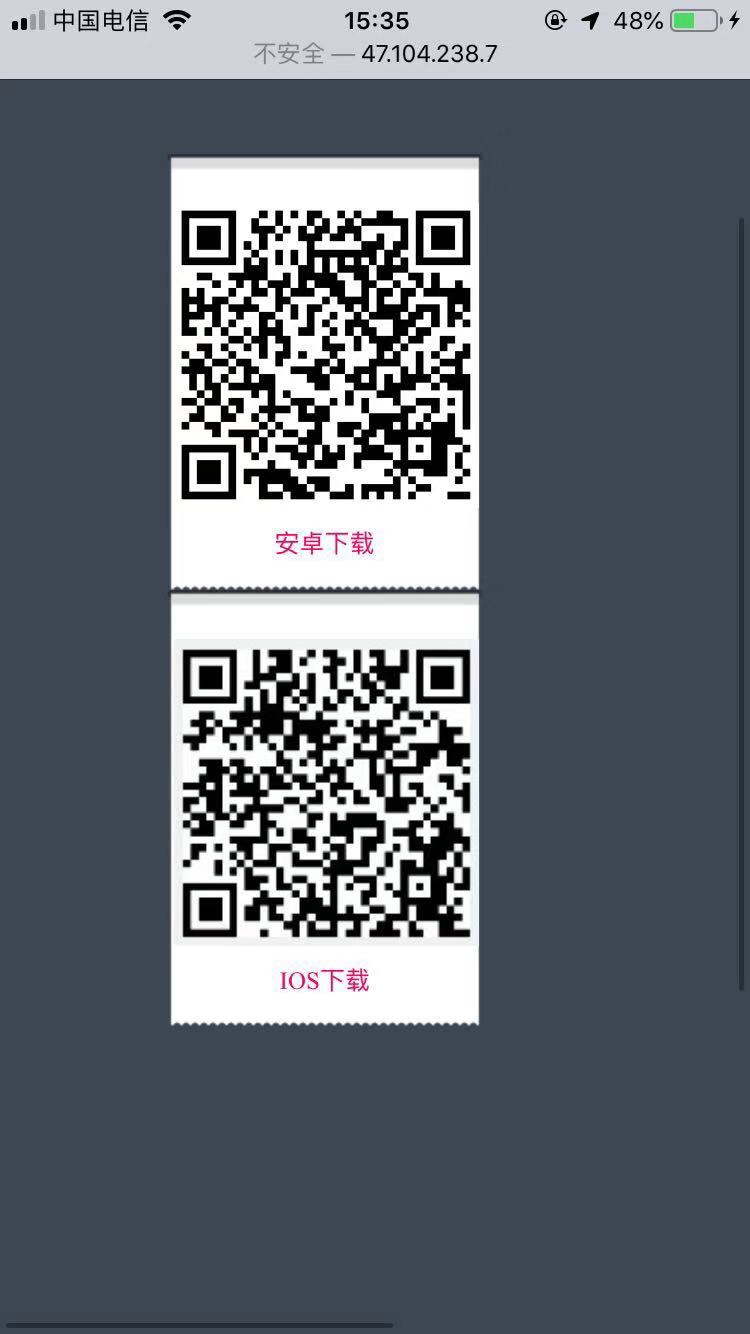Image resolution: width=750 pixels, height=1334 pixels.
Task: Open the IOS下载 download link
Action: pos(324,980)
